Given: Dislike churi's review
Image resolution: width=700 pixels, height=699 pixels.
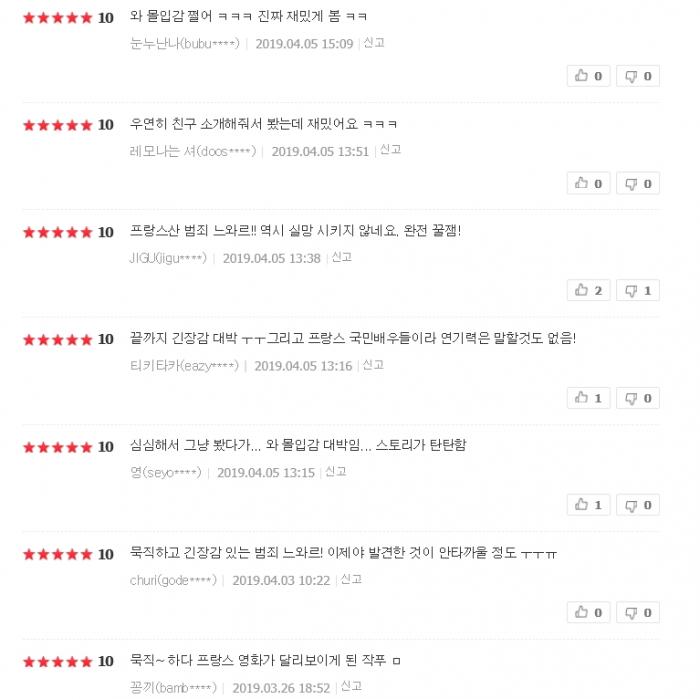Looking at the screenshot, I should click(x=637, y=612).
